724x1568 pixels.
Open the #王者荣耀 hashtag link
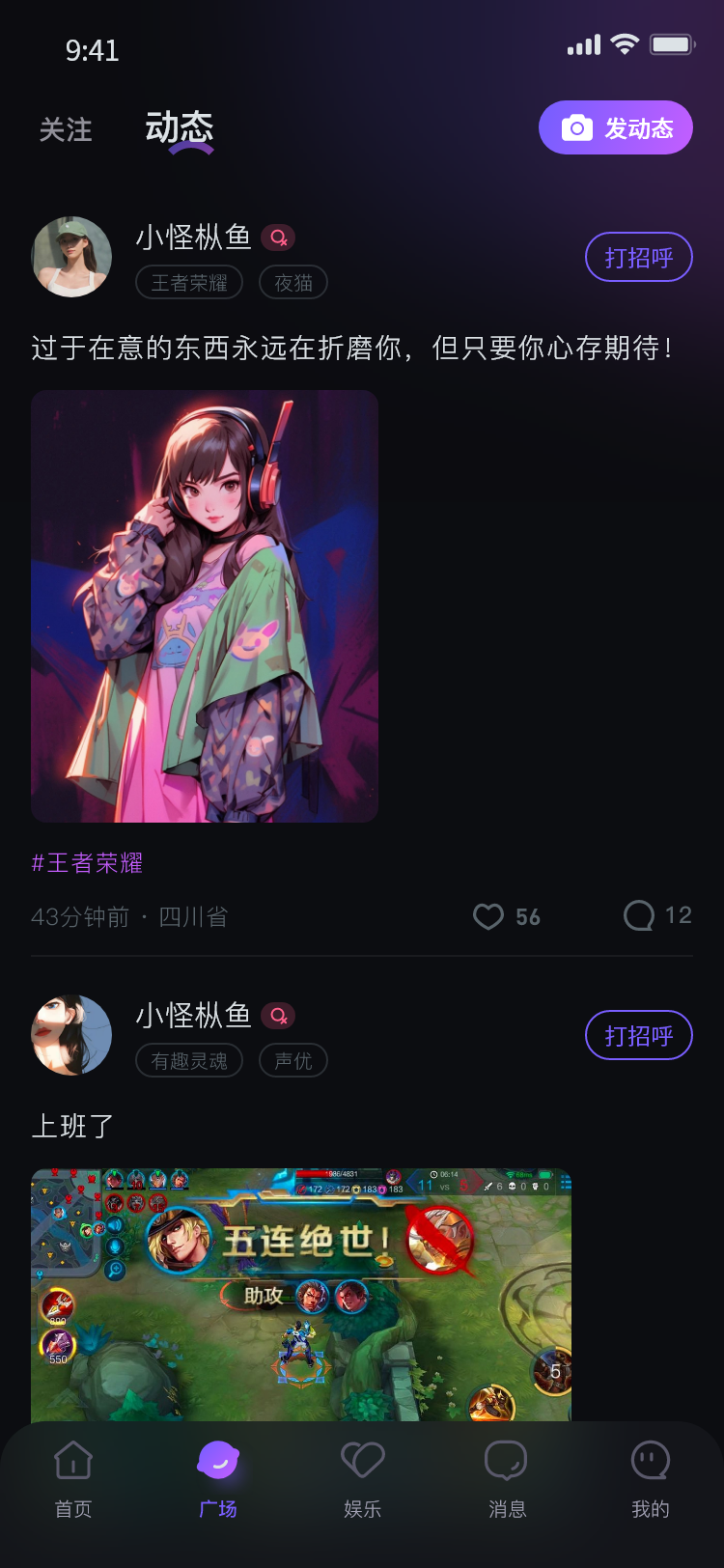click(87, 863)
